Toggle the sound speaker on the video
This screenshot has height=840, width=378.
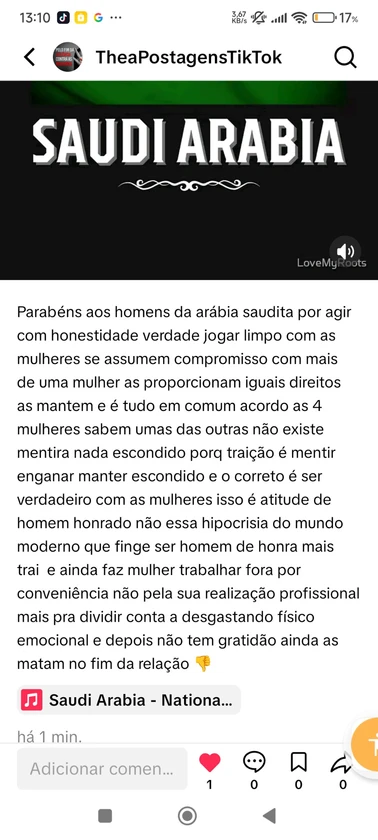[x=345, y=251]
